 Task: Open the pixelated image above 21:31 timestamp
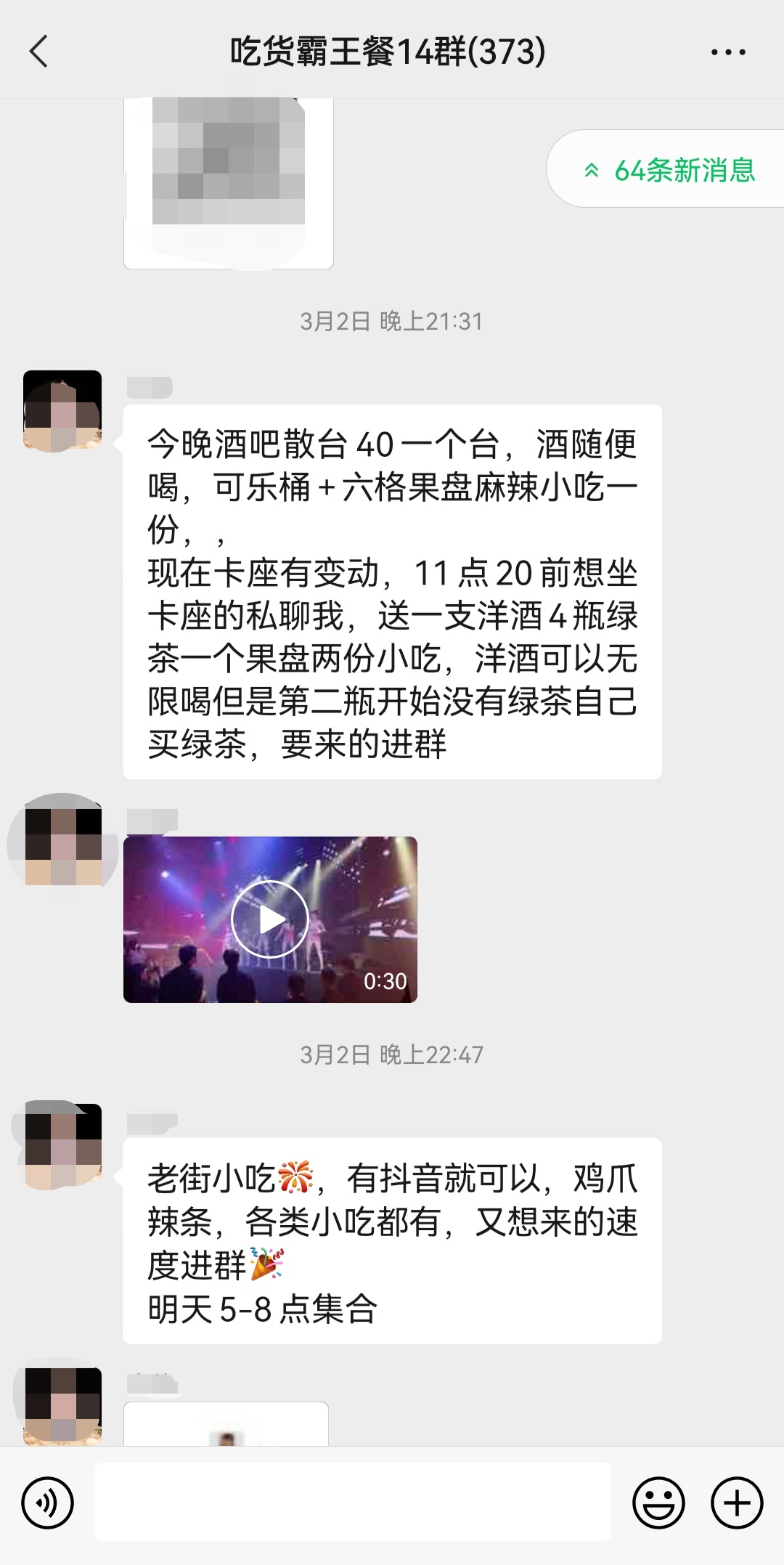229,182
